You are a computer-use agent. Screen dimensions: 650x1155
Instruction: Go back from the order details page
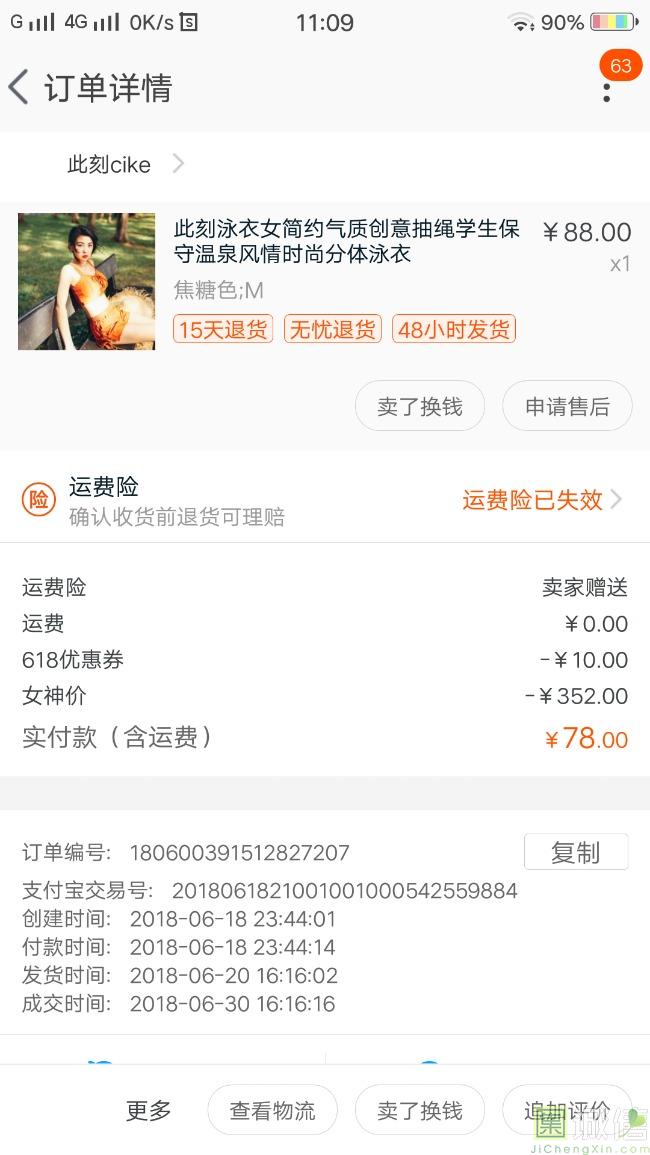point(18,88)
